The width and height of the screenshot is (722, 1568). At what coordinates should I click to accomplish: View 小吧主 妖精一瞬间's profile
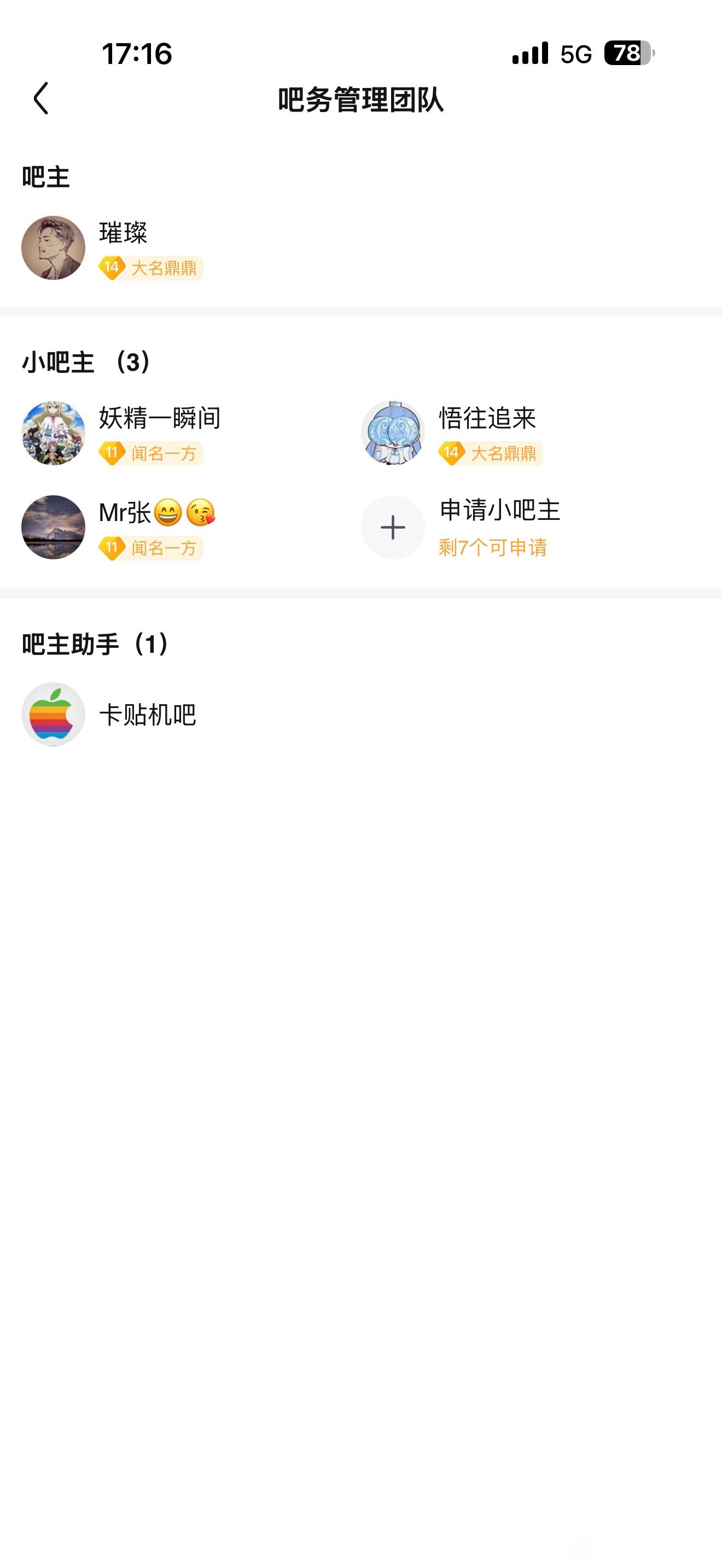click(54, 433)
